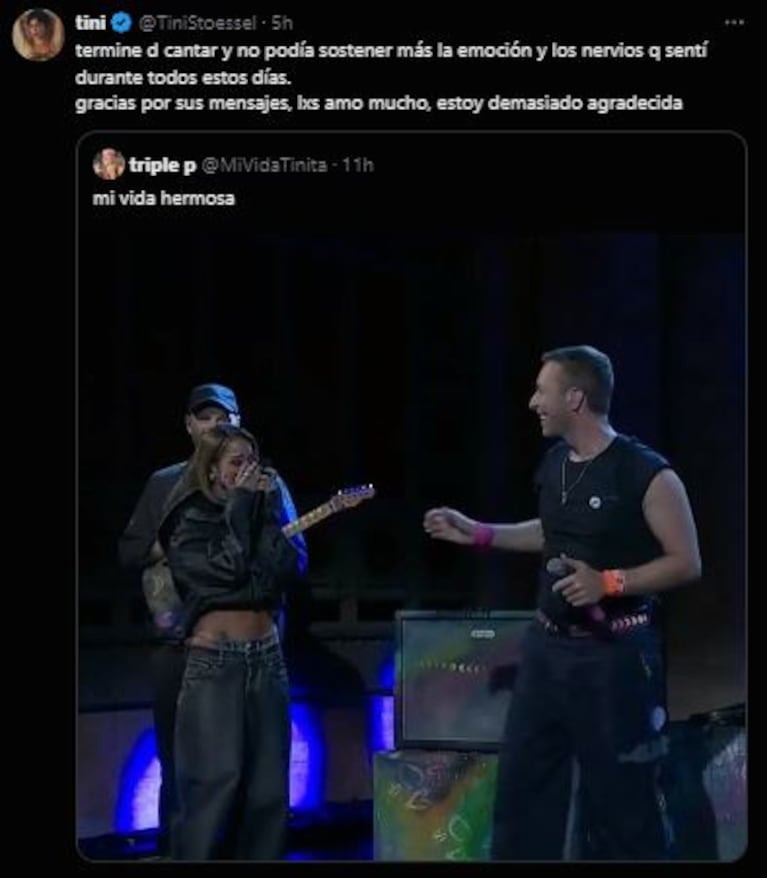Open the triple p avatar in quoted tweet
This screenshot has height=878, width=767.
tap(108, 164)
